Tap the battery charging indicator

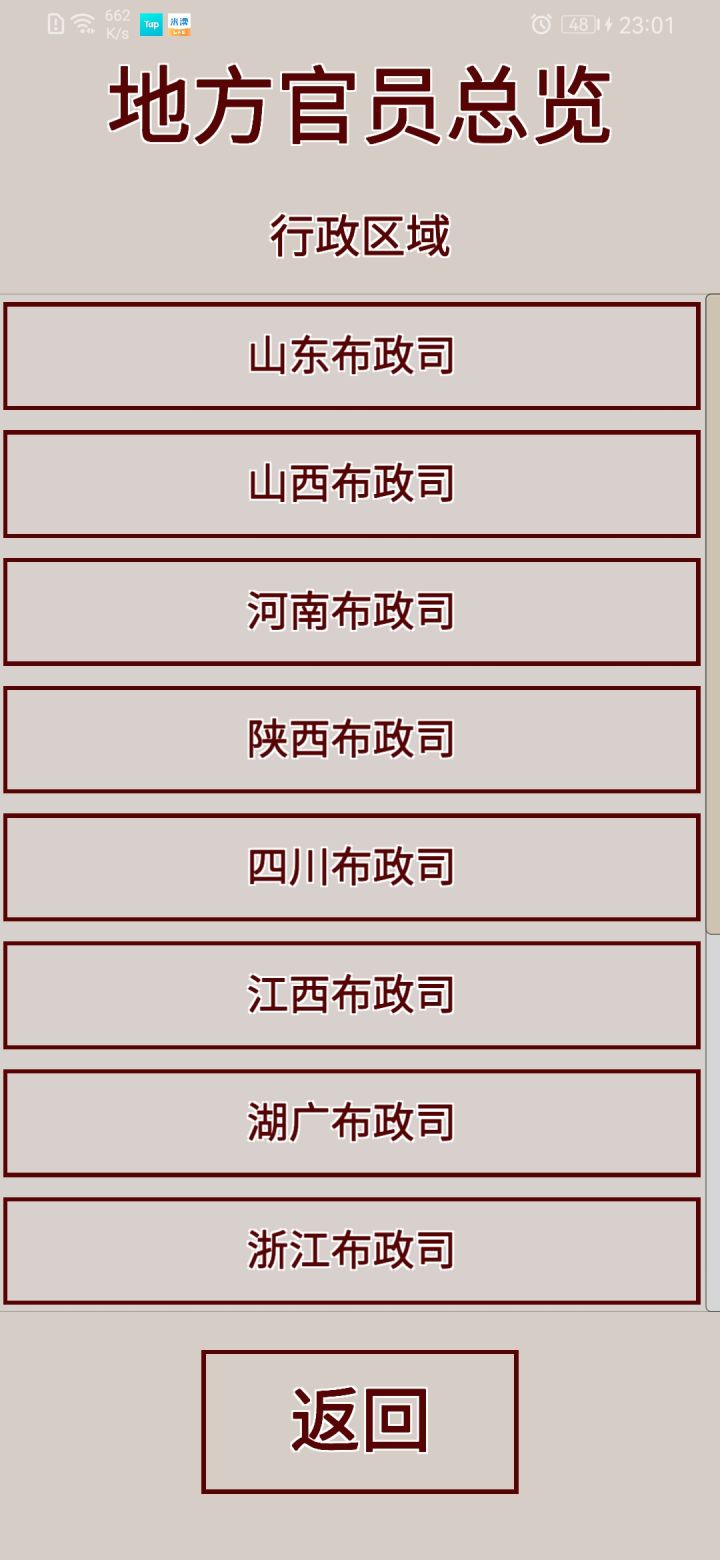point(606,24)
